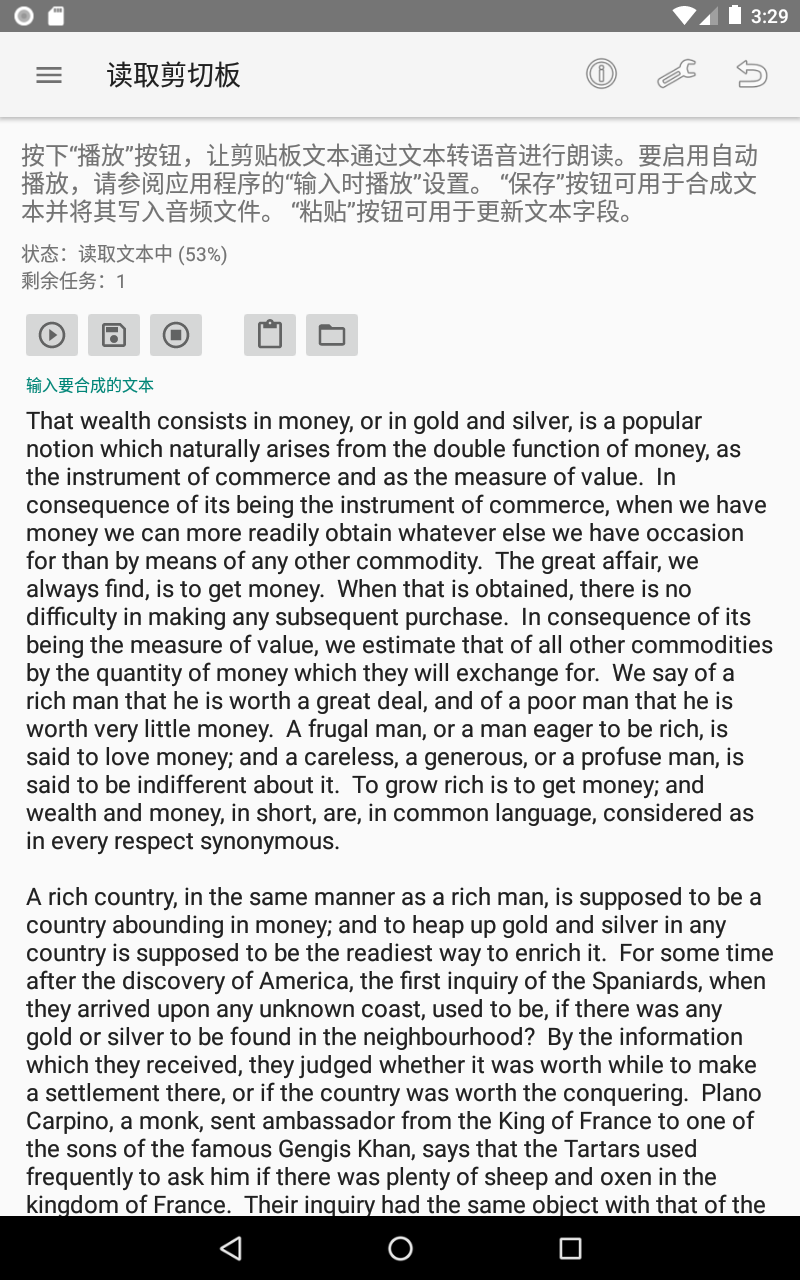Save synthesized speech to audio file
This screenshot has width=800, height=1280.
[x=114, y=335]
